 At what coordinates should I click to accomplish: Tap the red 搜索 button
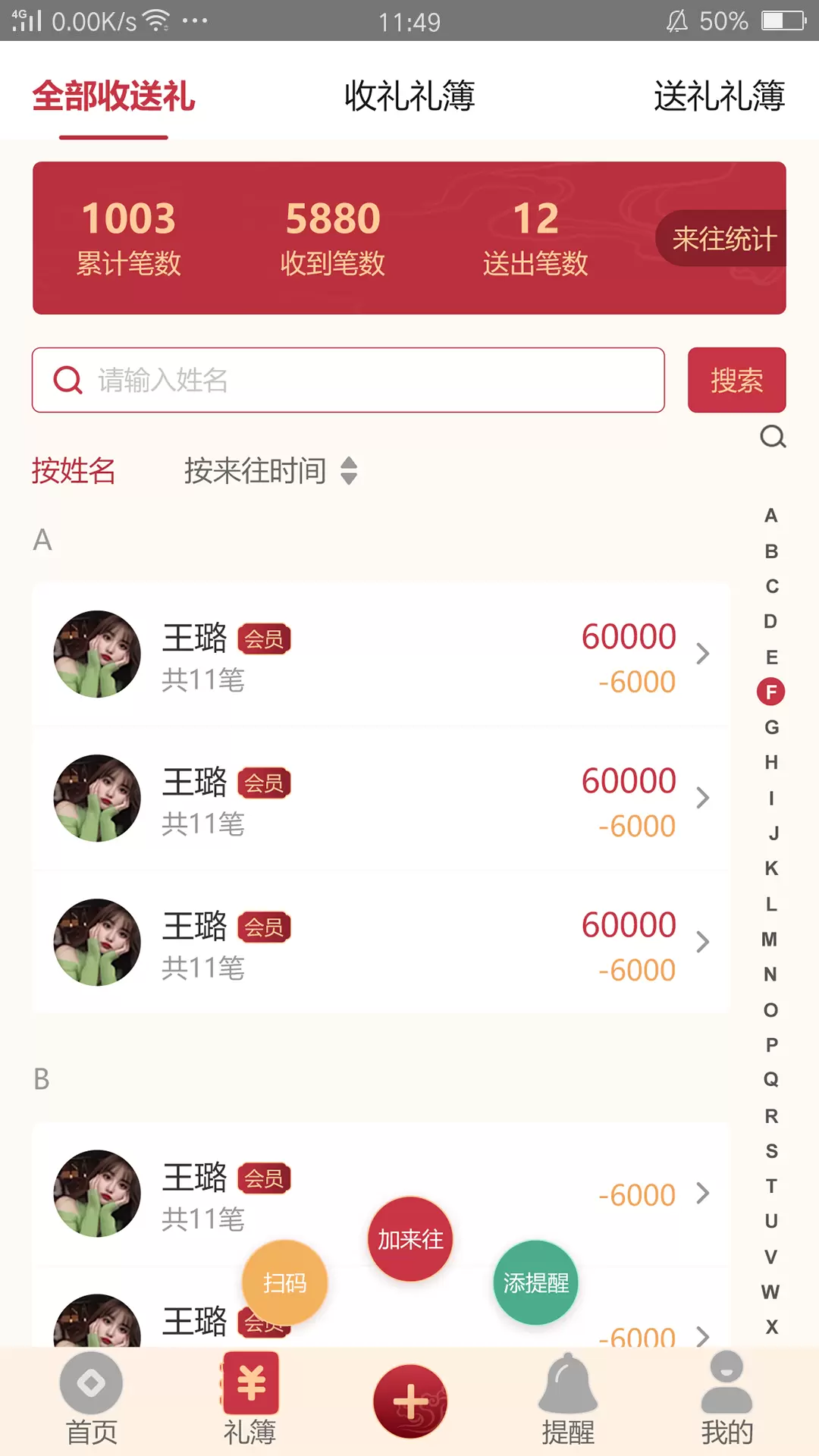click(736, 380)
